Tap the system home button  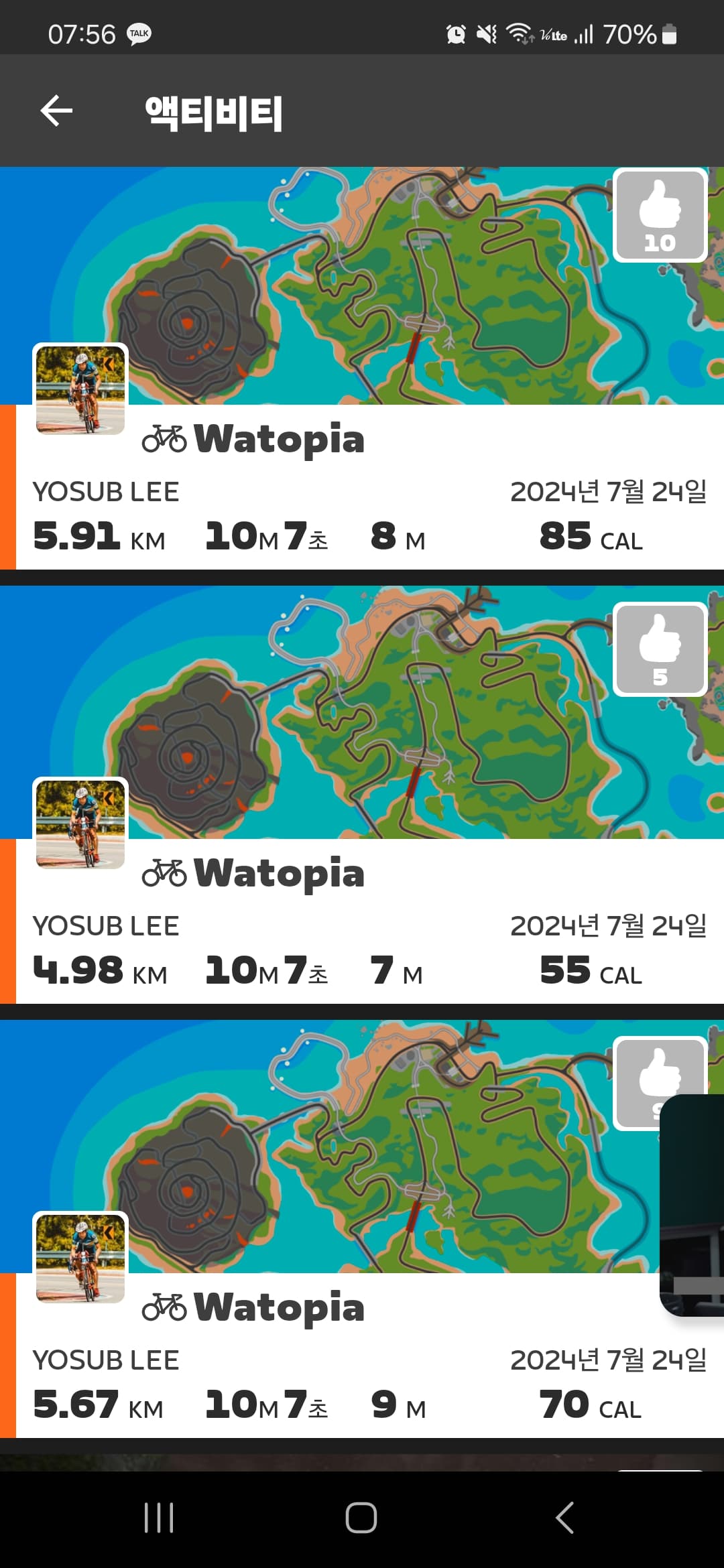click(x=361, y=1518)
